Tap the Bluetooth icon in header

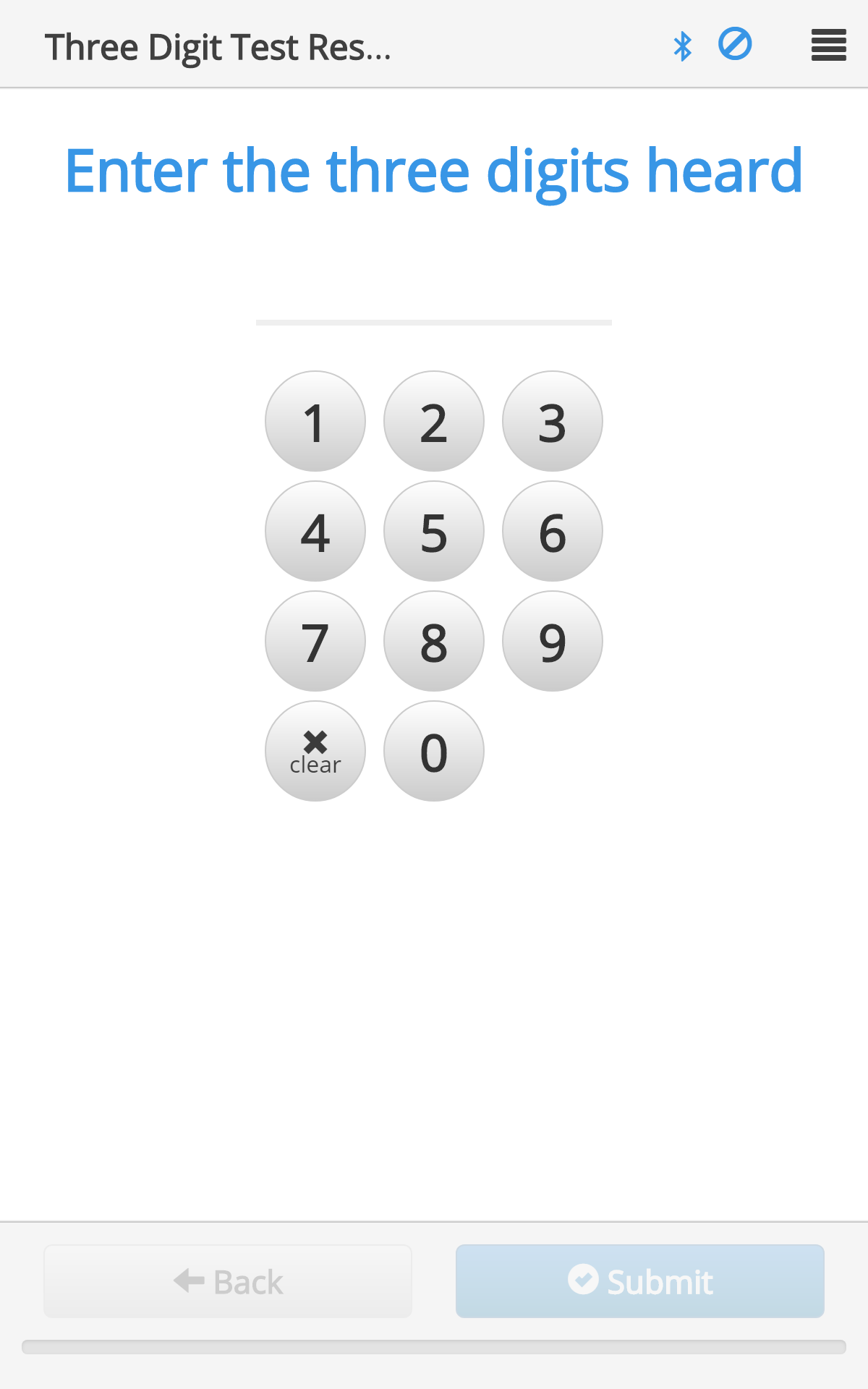point(682,46)
